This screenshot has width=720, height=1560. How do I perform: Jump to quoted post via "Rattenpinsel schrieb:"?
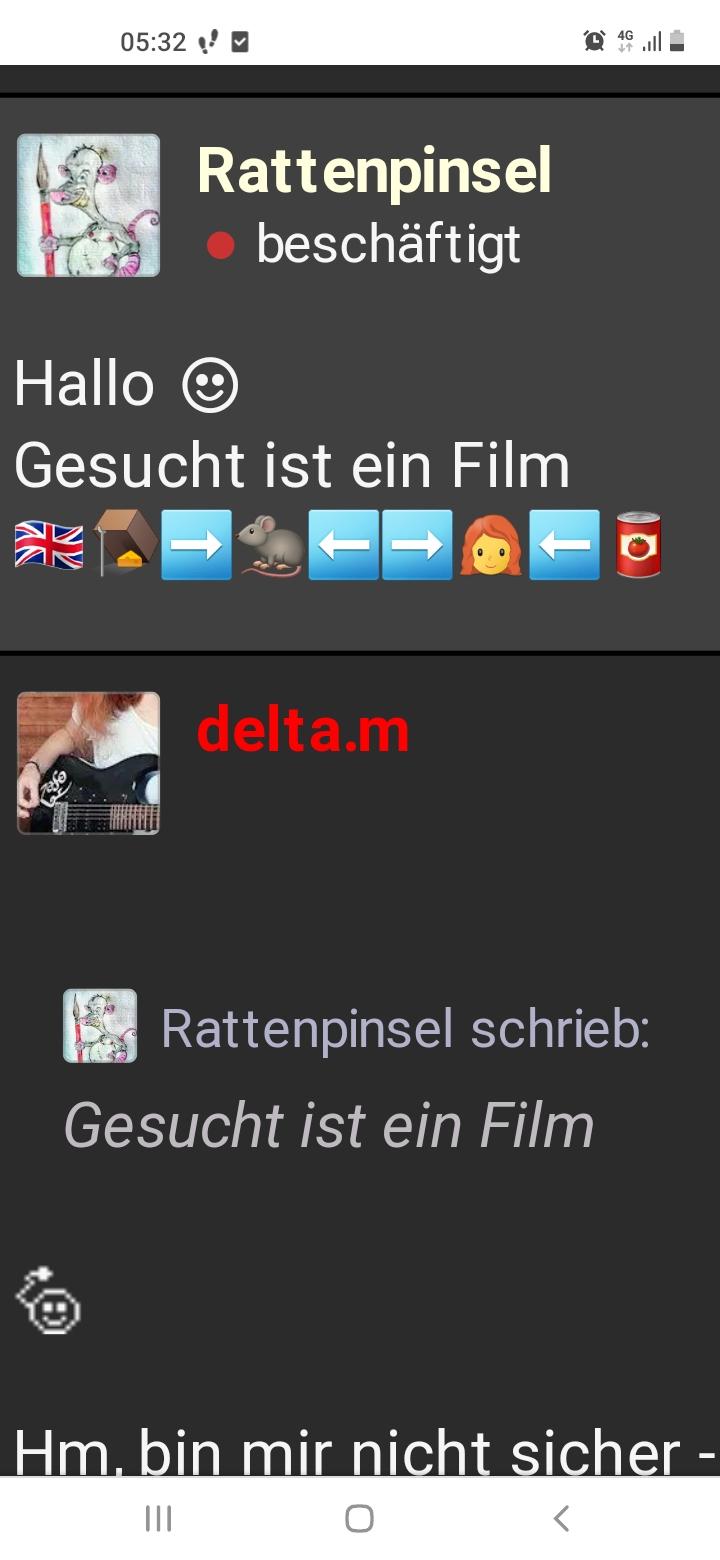click(x=405, y=1028)
